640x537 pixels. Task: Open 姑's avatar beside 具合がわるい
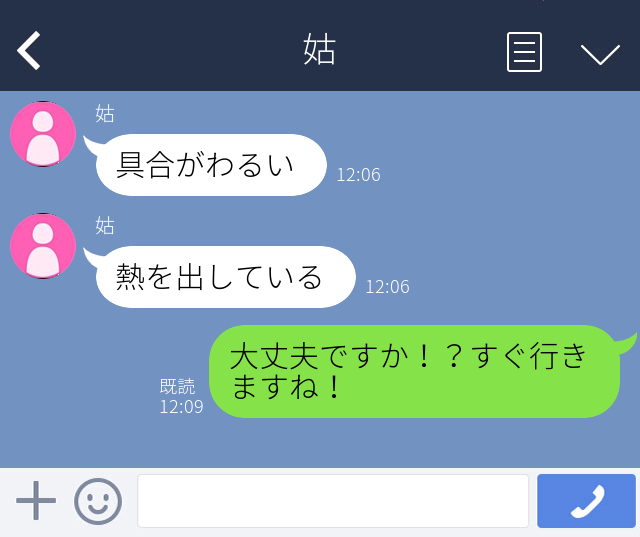43,134
